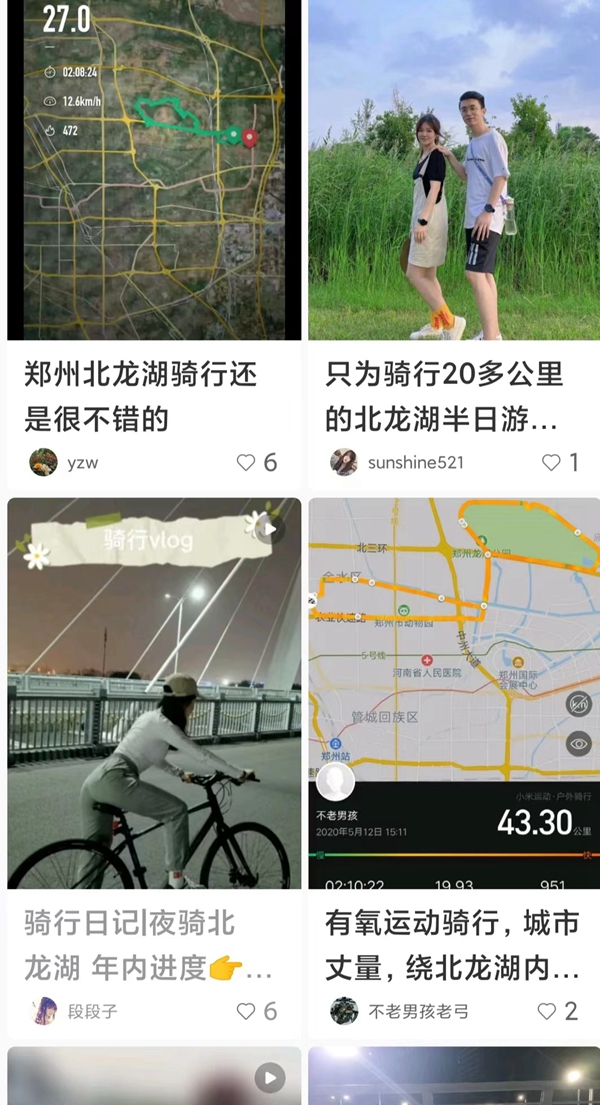View 不老男孩老弓's profile avatar
This screenshot has width=600, height=1105.
click(x=344, y=1011)
